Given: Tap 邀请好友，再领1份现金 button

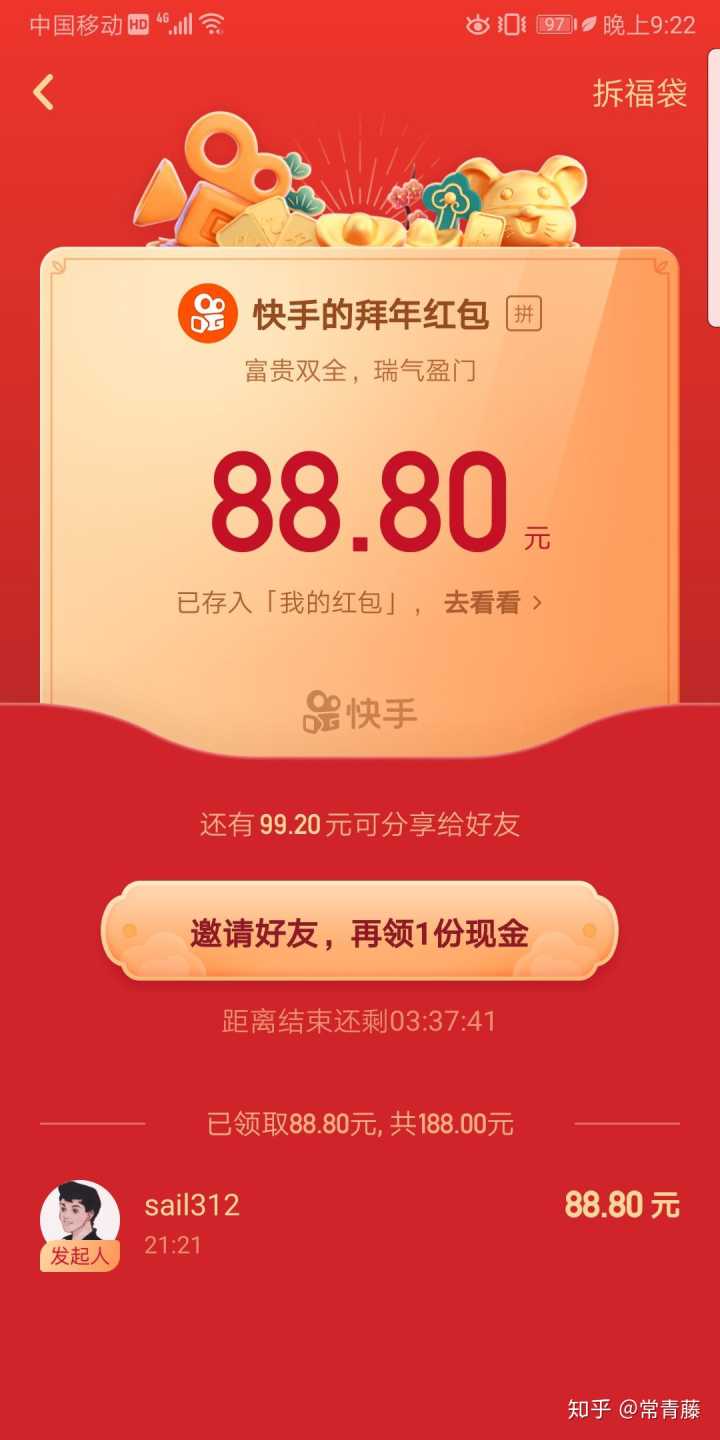Looking at the screenshot, I should 360,934.
